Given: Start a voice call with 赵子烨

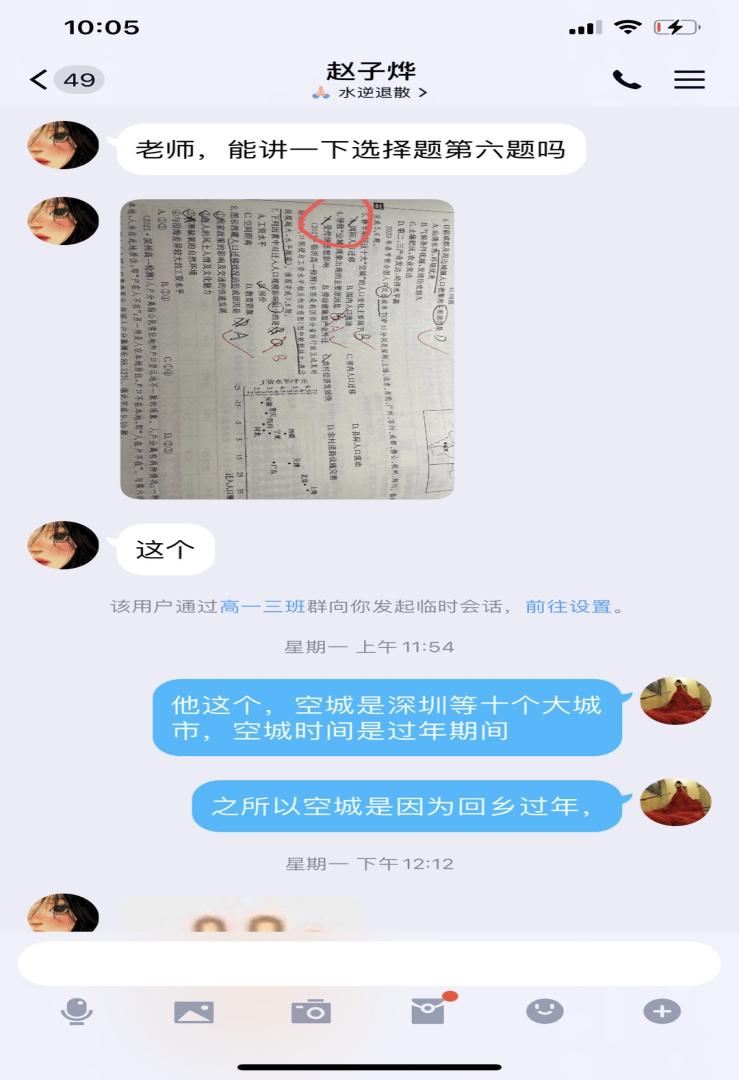Looking at the screenshot, I should [x=626, y=80].
